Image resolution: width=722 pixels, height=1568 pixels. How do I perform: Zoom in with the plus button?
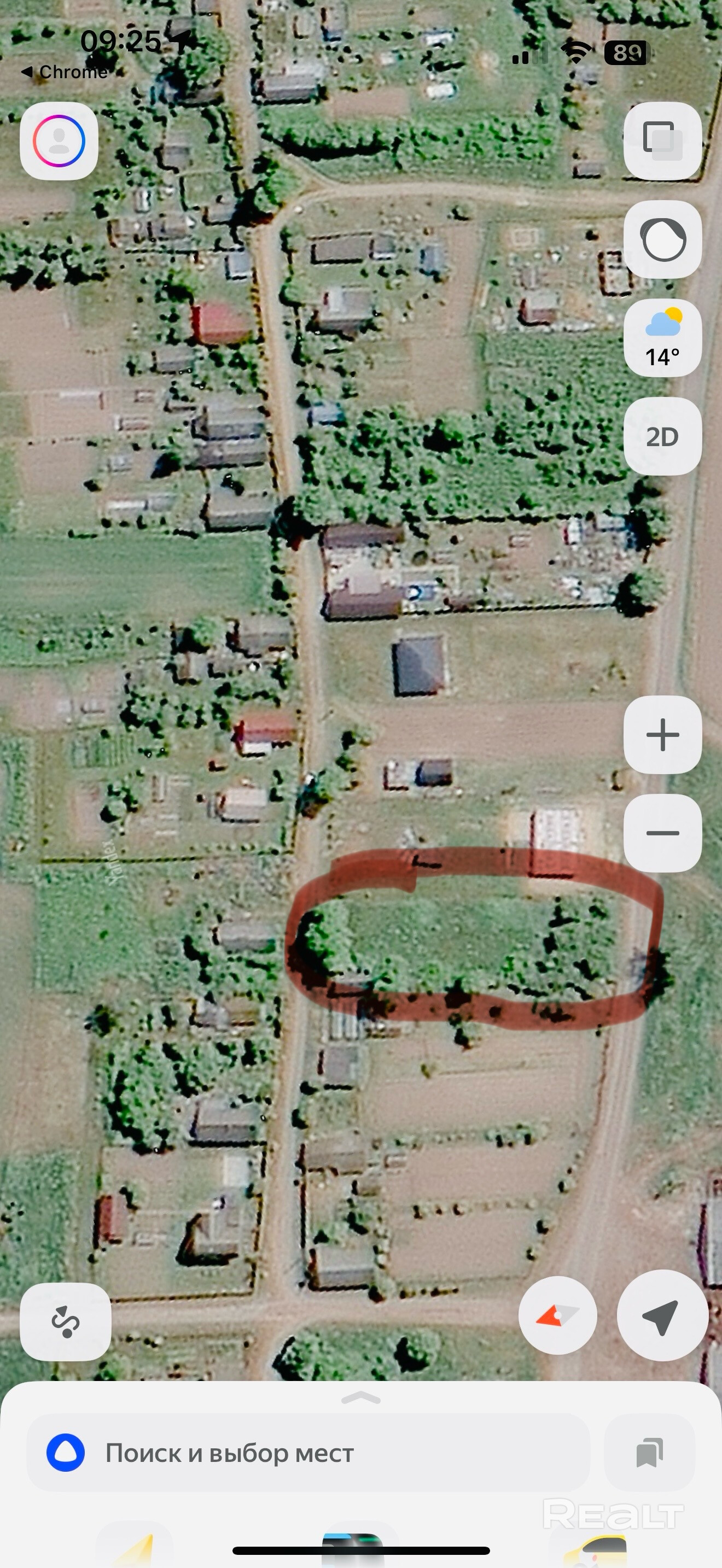(x=662, y=735)
